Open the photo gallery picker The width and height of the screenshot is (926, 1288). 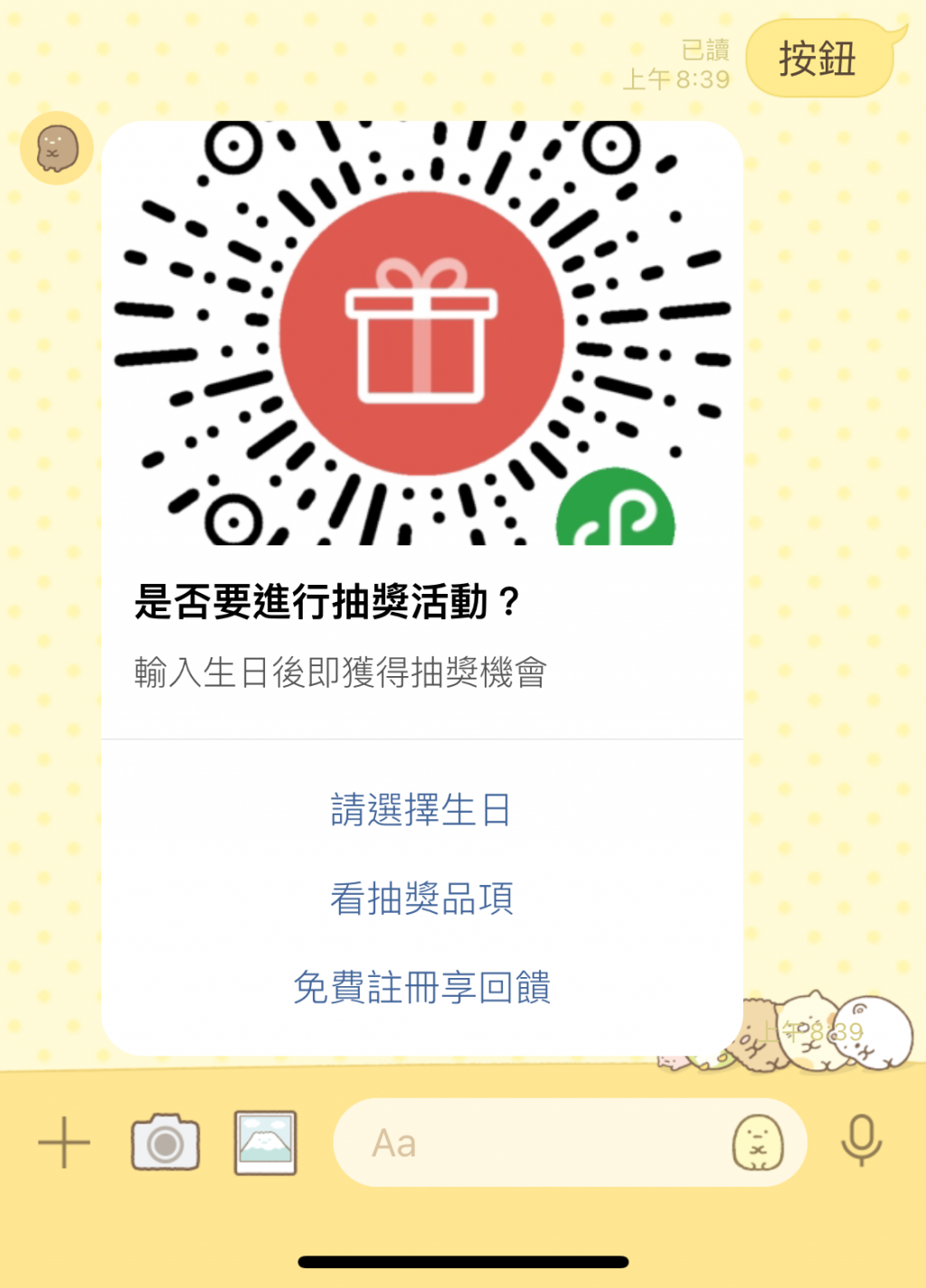point(265,1142)
